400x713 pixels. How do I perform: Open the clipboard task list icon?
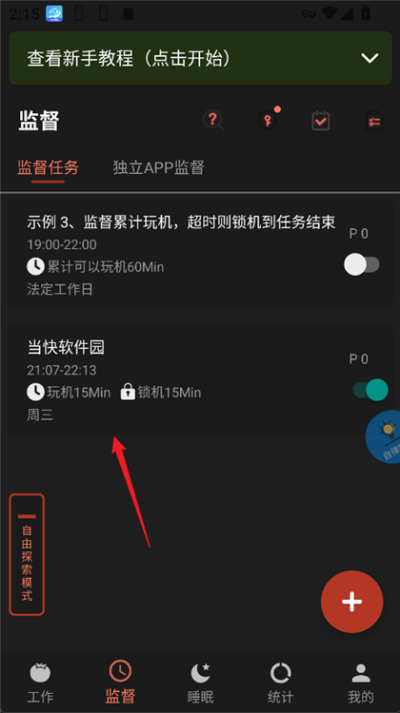[x=375, y=121]
